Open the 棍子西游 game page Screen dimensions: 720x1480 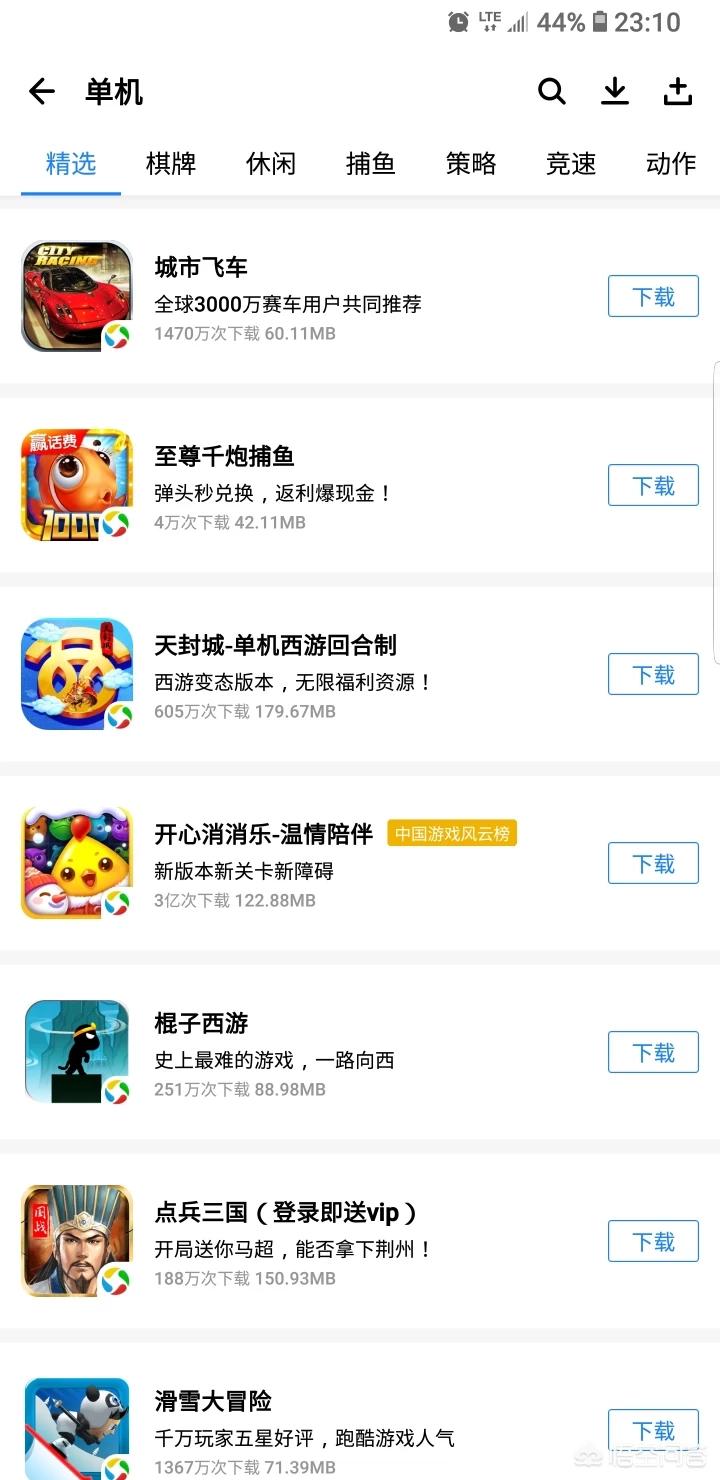tap(201, 1024)
